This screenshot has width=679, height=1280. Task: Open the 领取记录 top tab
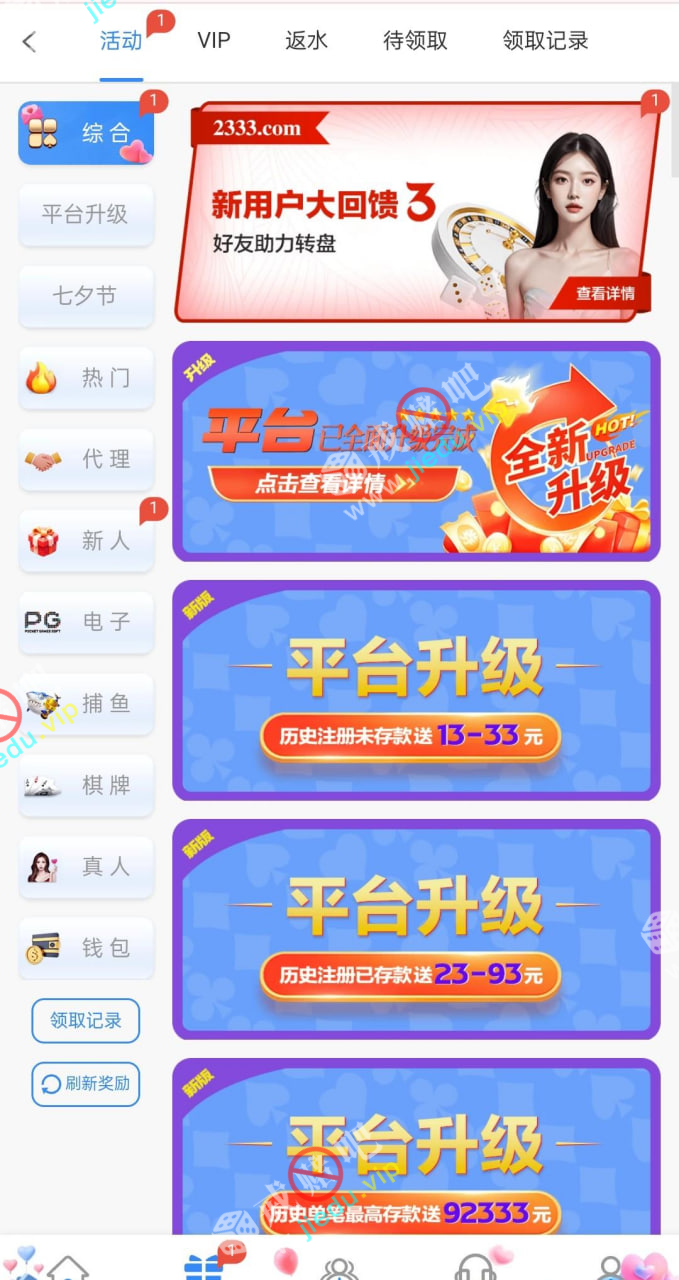[x=545, y=41]
